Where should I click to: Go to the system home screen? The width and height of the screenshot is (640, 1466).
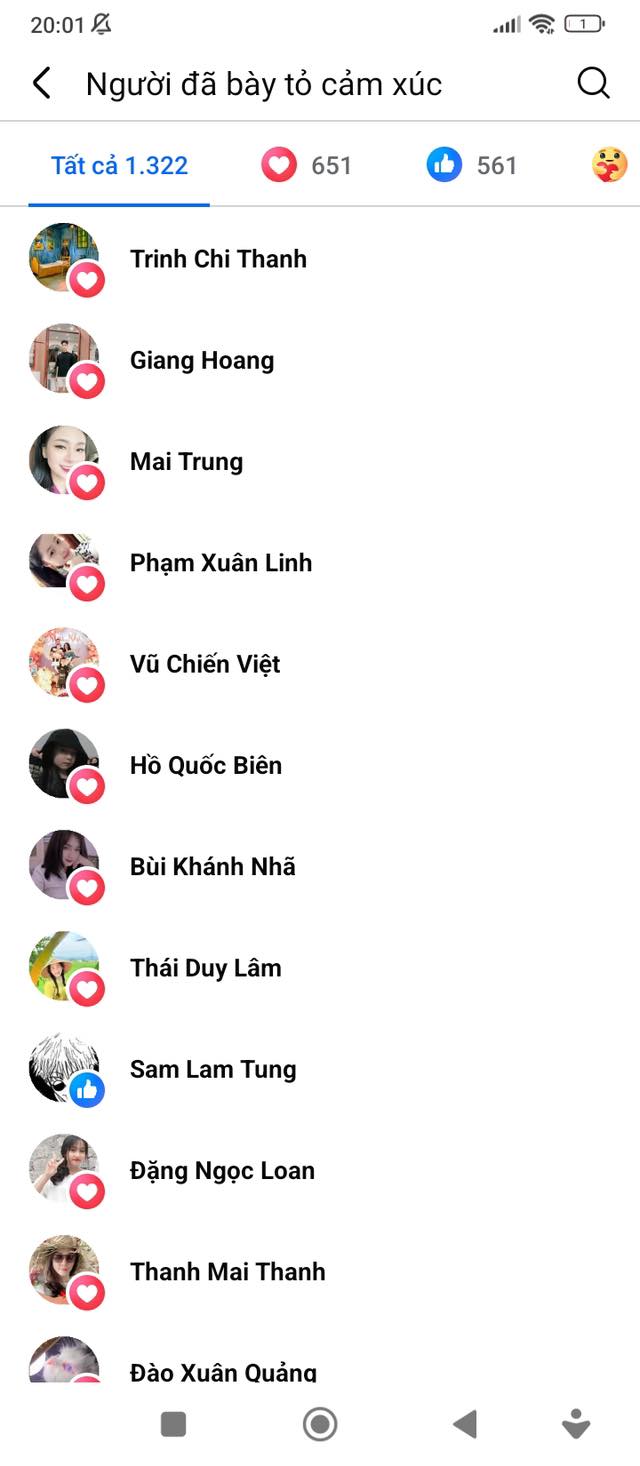pyautogui.click(x=320, y=1424)
